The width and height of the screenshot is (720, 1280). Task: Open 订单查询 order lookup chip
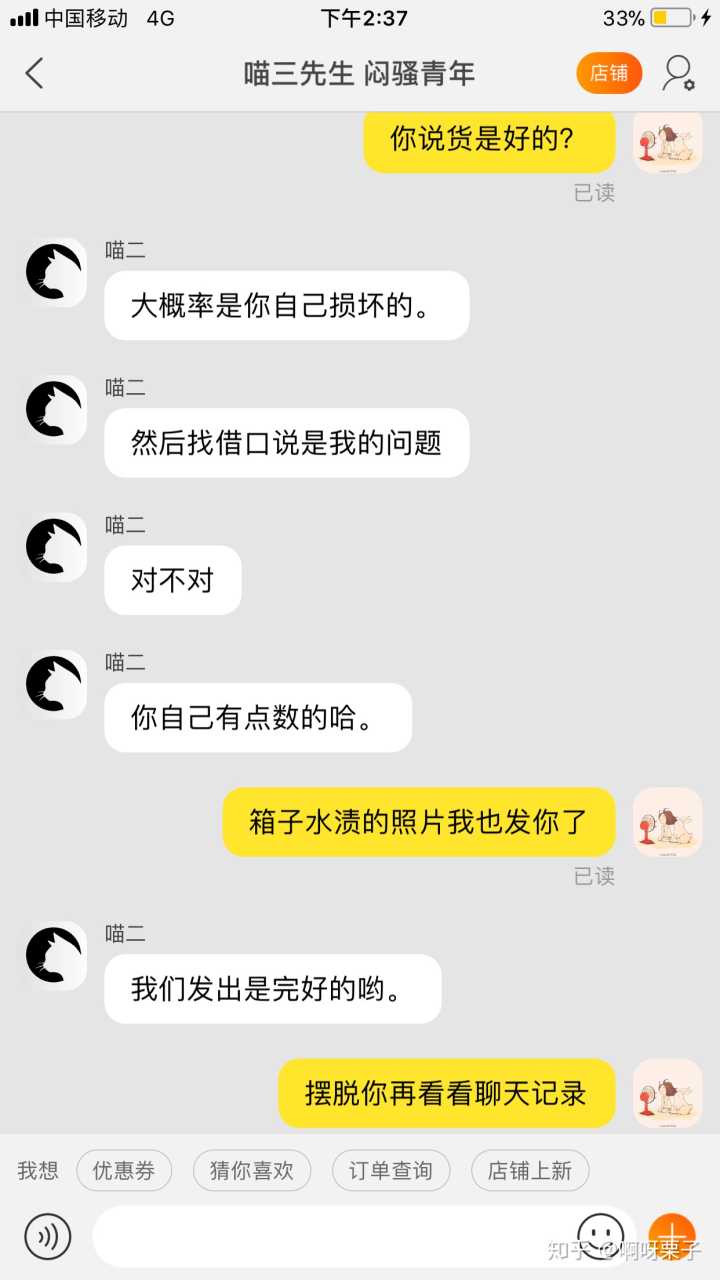click(391, 1171)
